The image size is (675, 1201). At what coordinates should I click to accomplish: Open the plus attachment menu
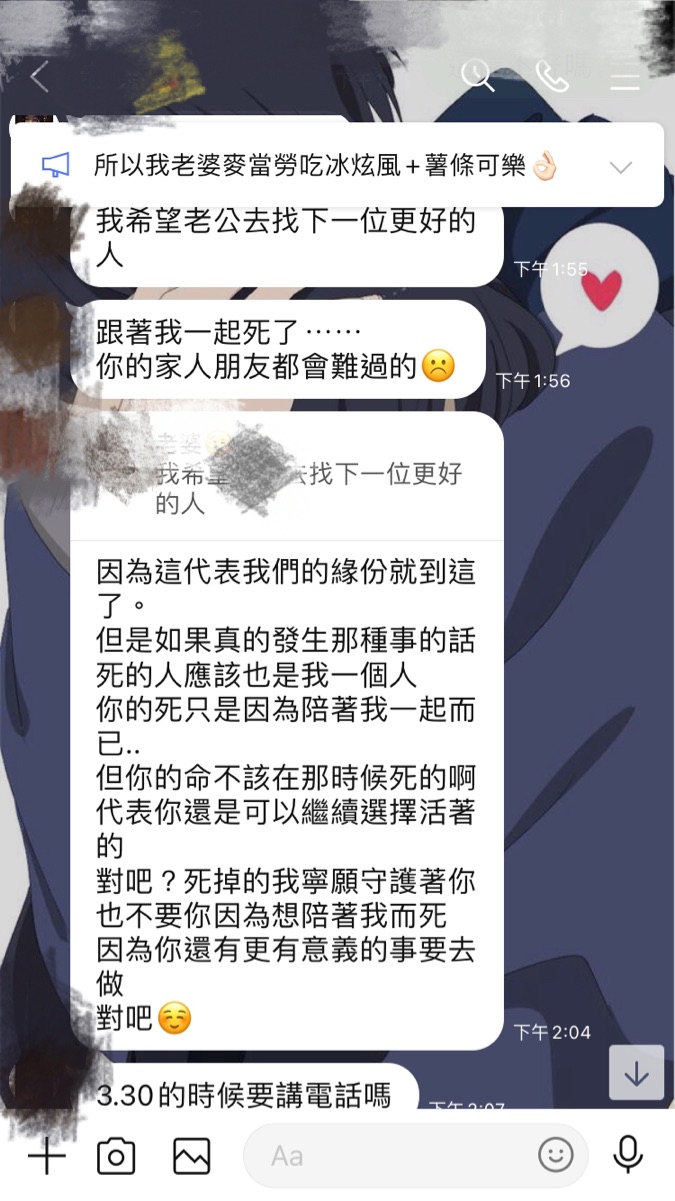pos(45,1157)
